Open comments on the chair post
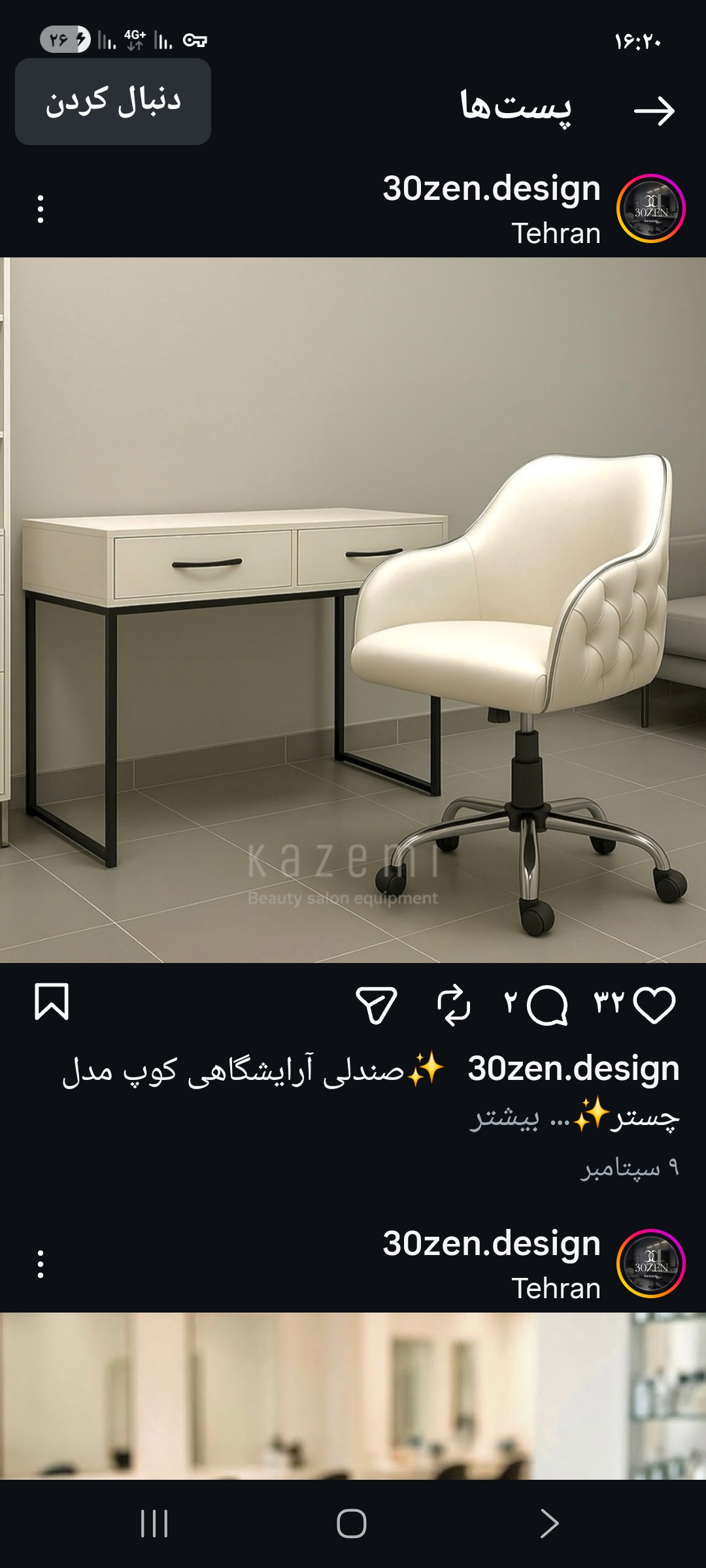 pyautogui.click(x=547, y=1004)
